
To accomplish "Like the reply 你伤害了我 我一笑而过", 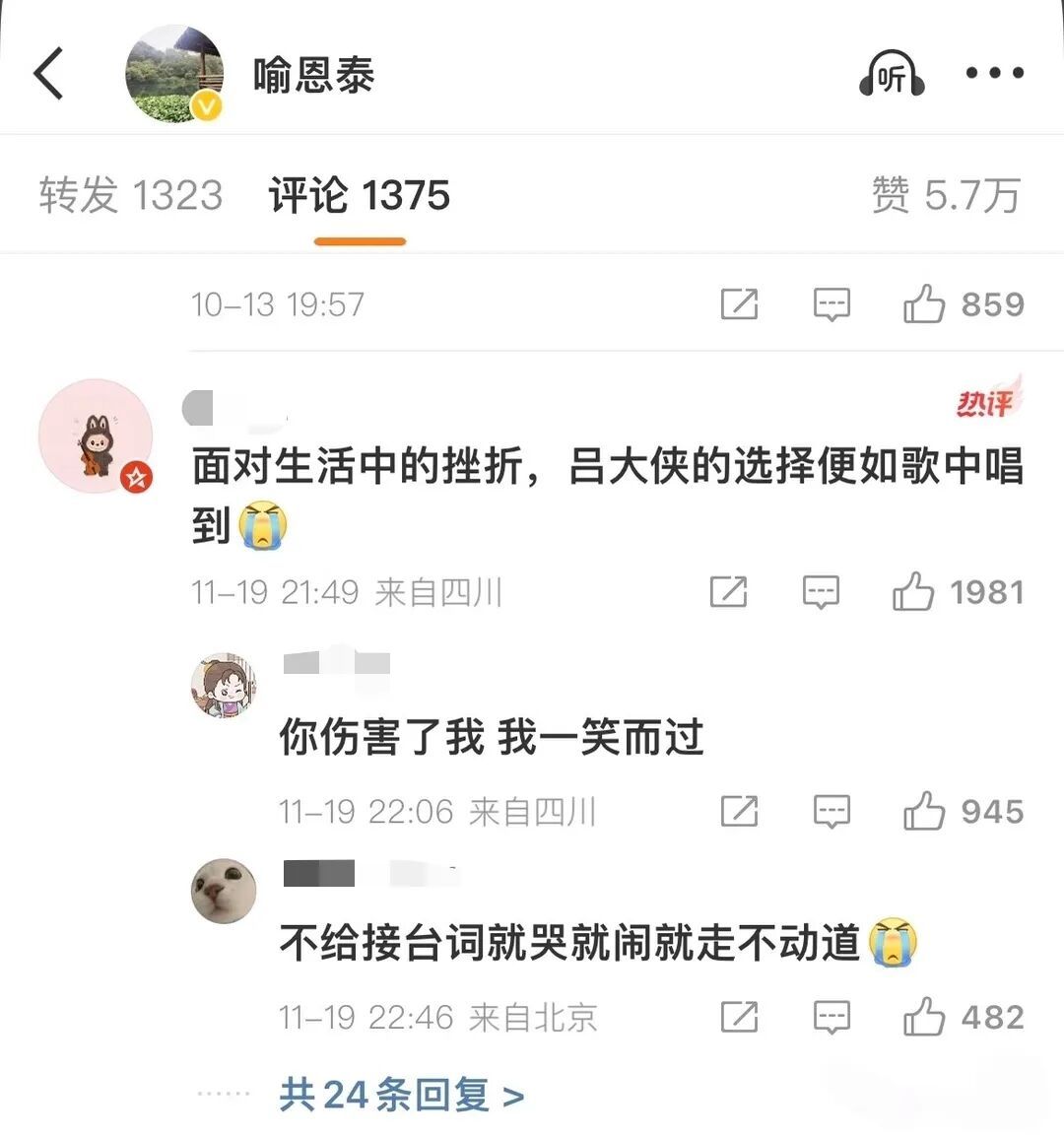I will (924, 812).
